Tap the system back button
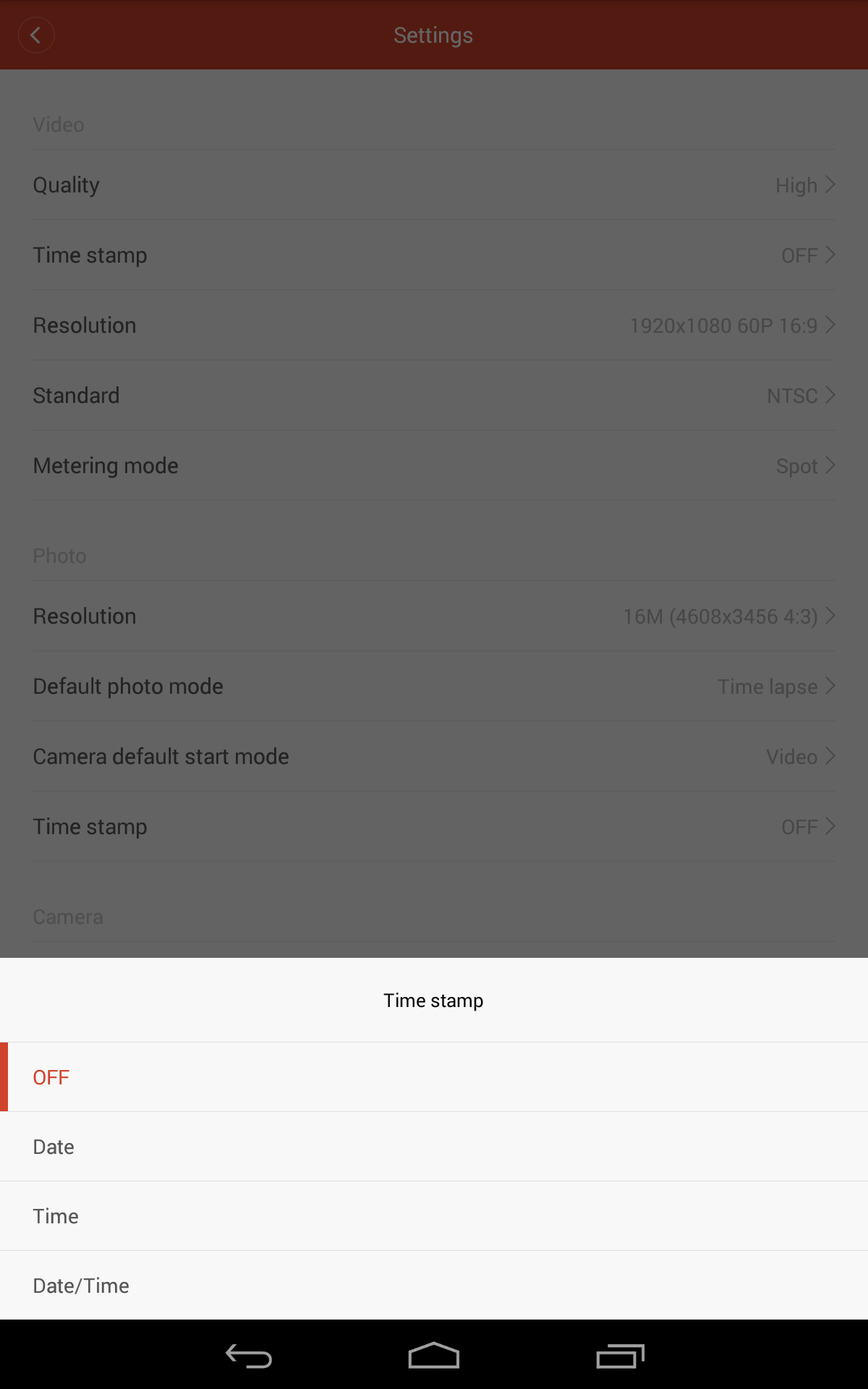 (x=248, y=1356)
